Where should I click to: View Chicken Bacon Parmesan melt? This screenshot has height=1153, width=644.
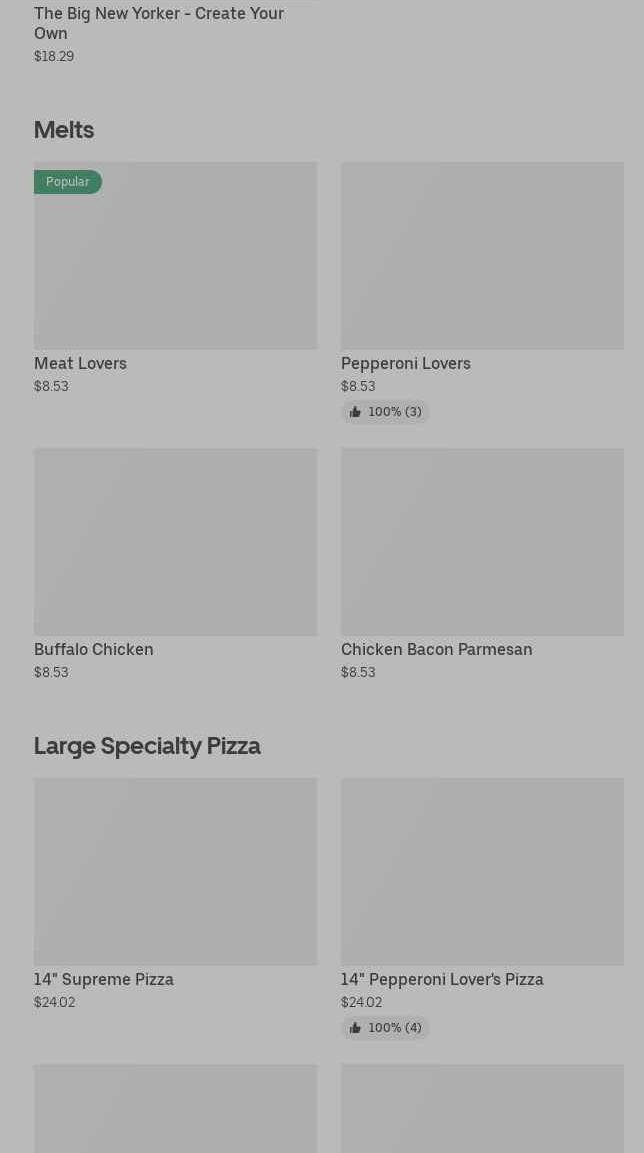pos(482,543)
